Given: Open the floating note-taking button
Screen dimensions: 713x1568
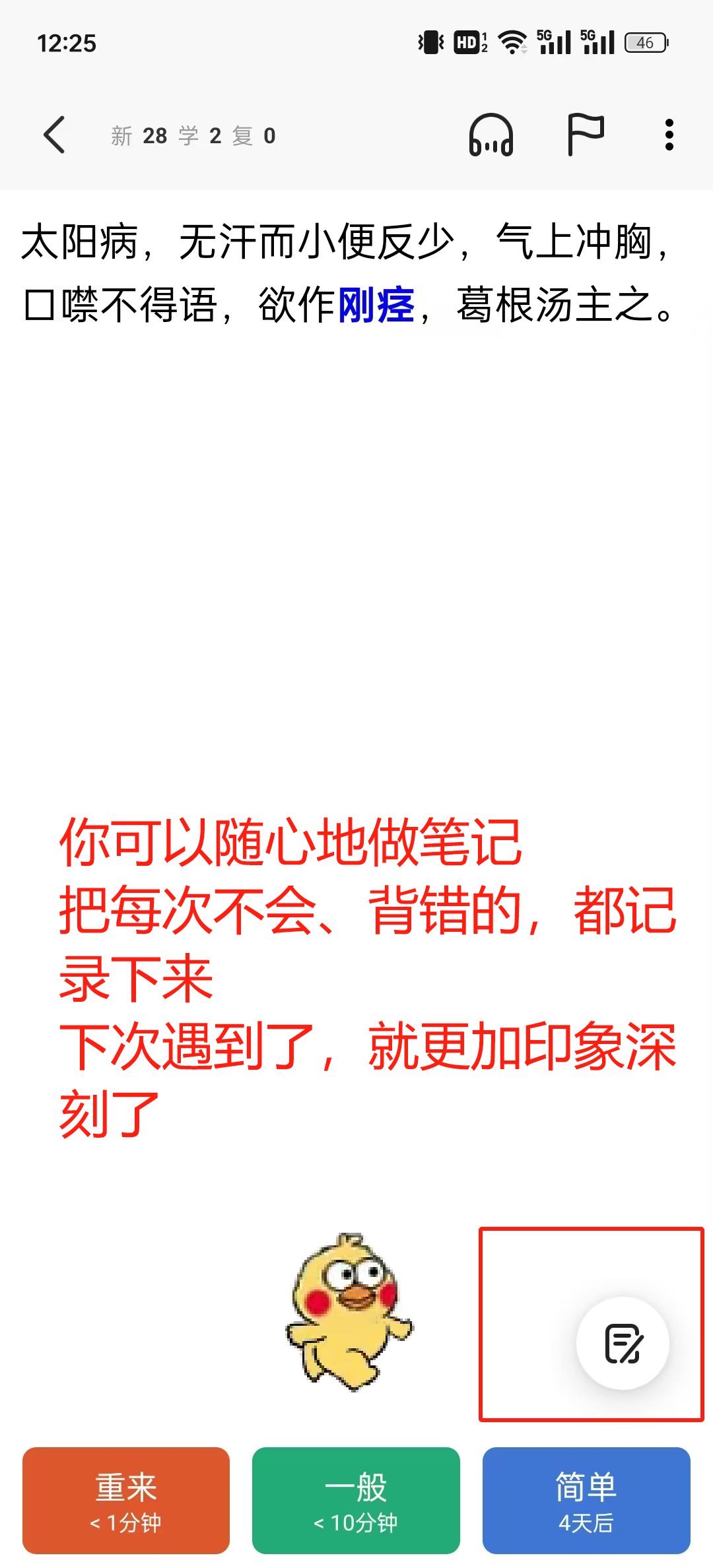Looking at the screenshot, I should (x=623, y=1343).
